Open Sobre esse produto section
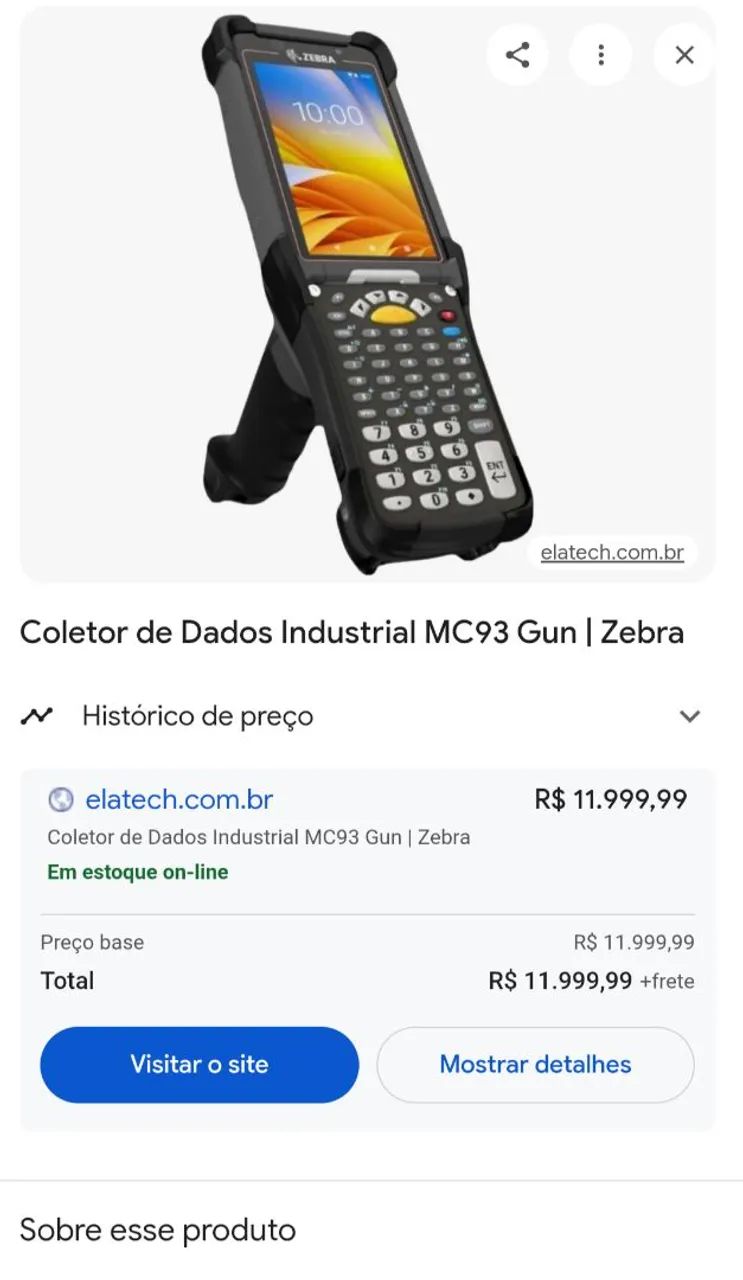 tap(157, 1230)
